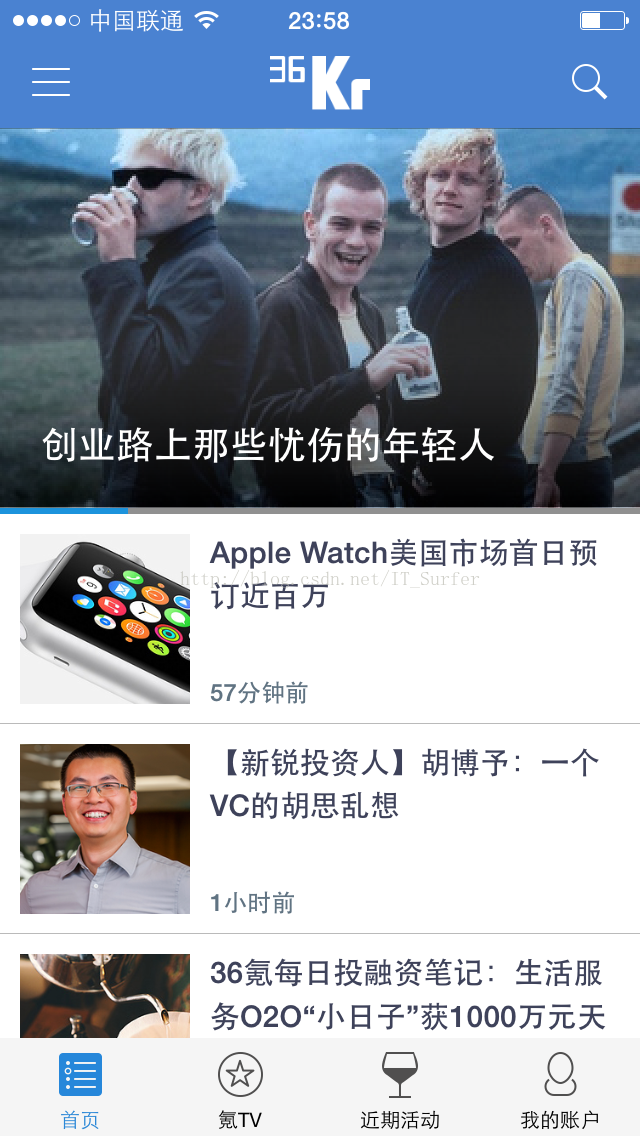The height and width of the screenshot is (1136, 640).
Task: Select the 我的账户 tab
Action: pos(560,1089)
